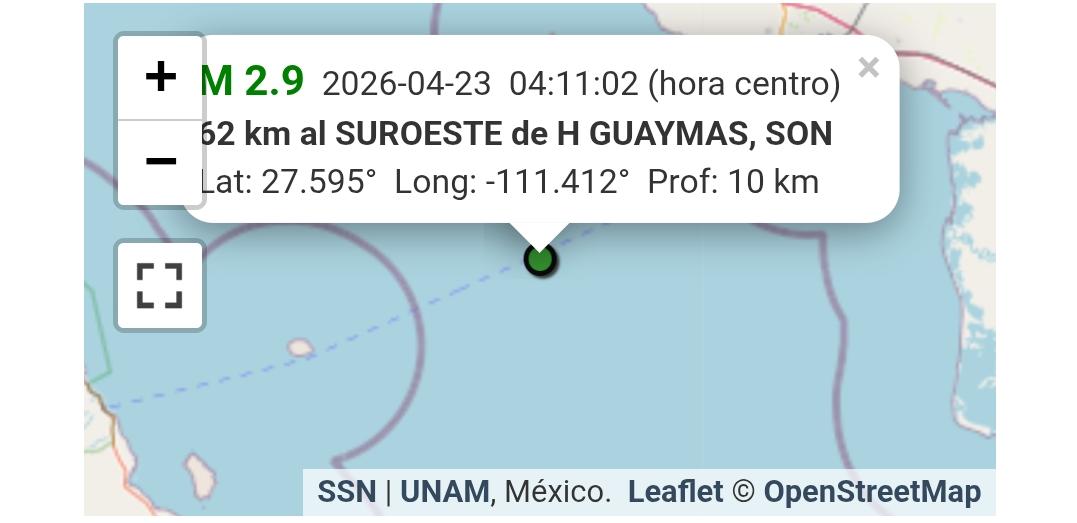Image resolution: width=1077 pixels, height=523 pixels.
Task: Zoom in on the map
Action: tap(160, 77)
